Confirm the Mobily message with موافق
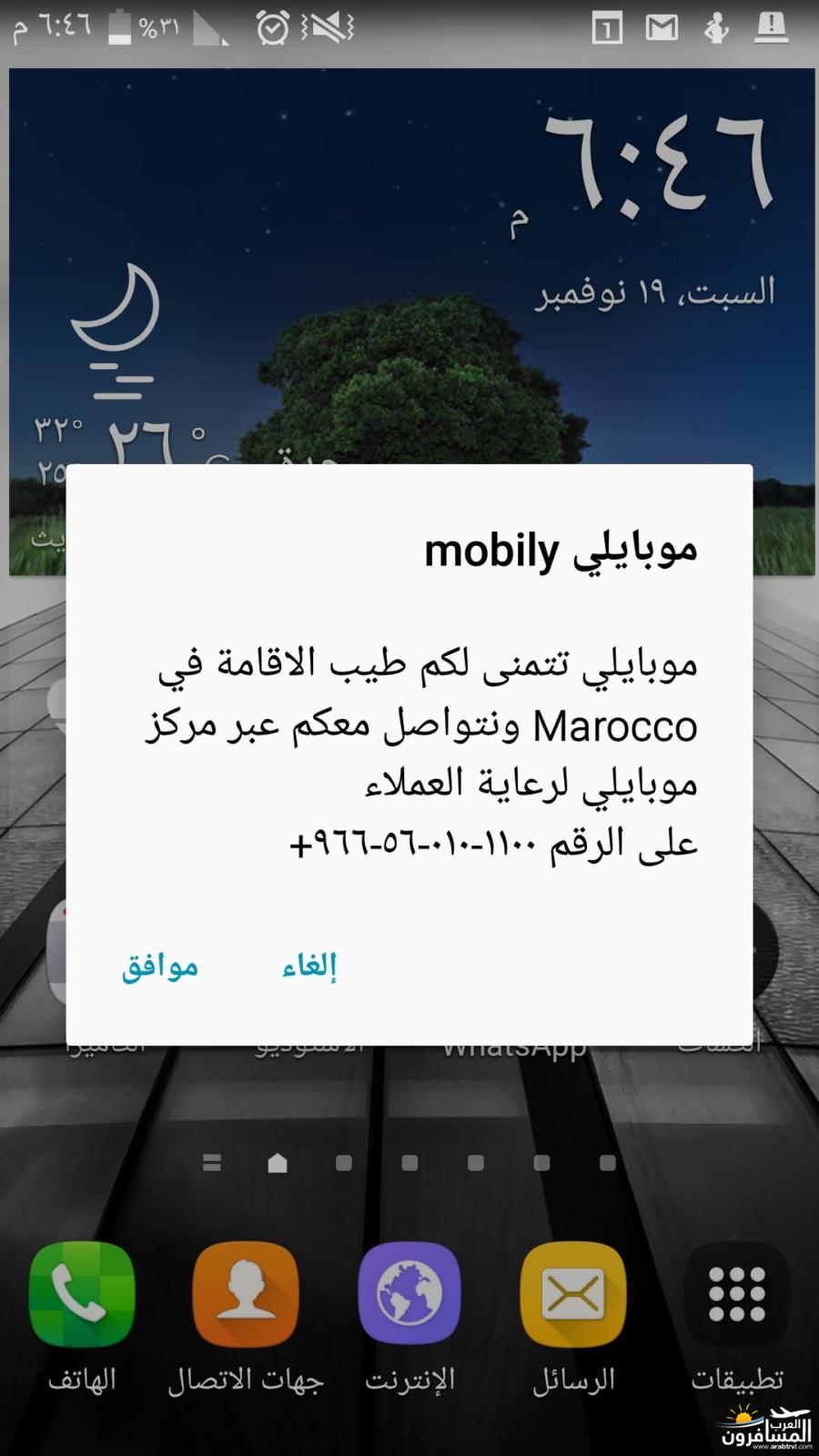819x1456 pixels. [160, 966]
